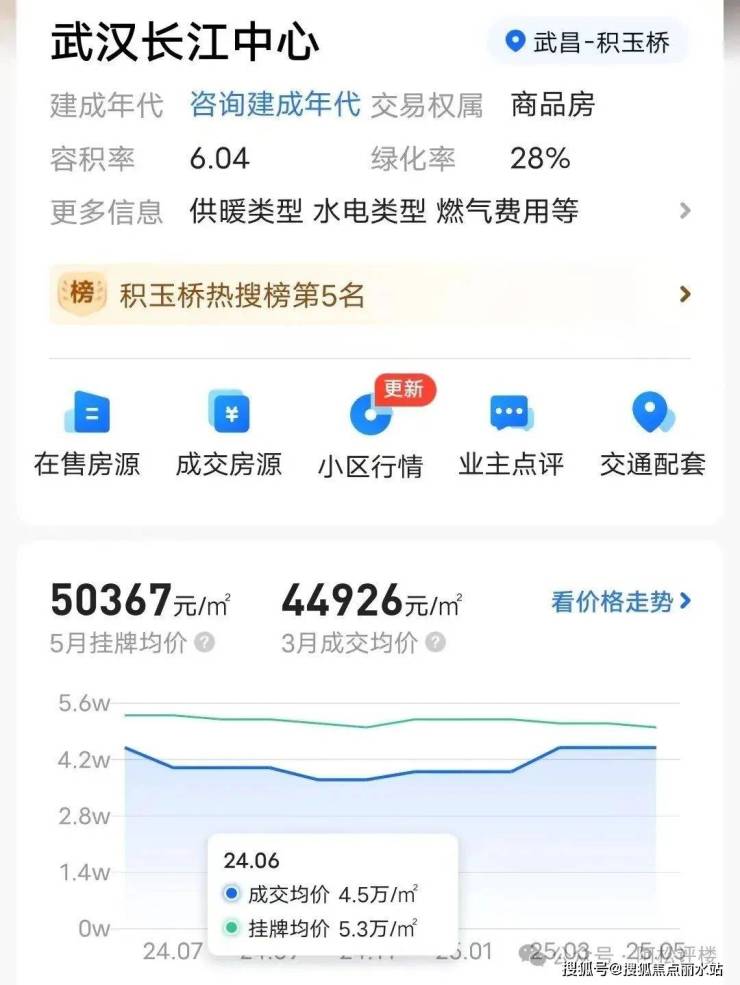
Task: Tap 看价格走势 to view price trend
Action: pos(621,601)
